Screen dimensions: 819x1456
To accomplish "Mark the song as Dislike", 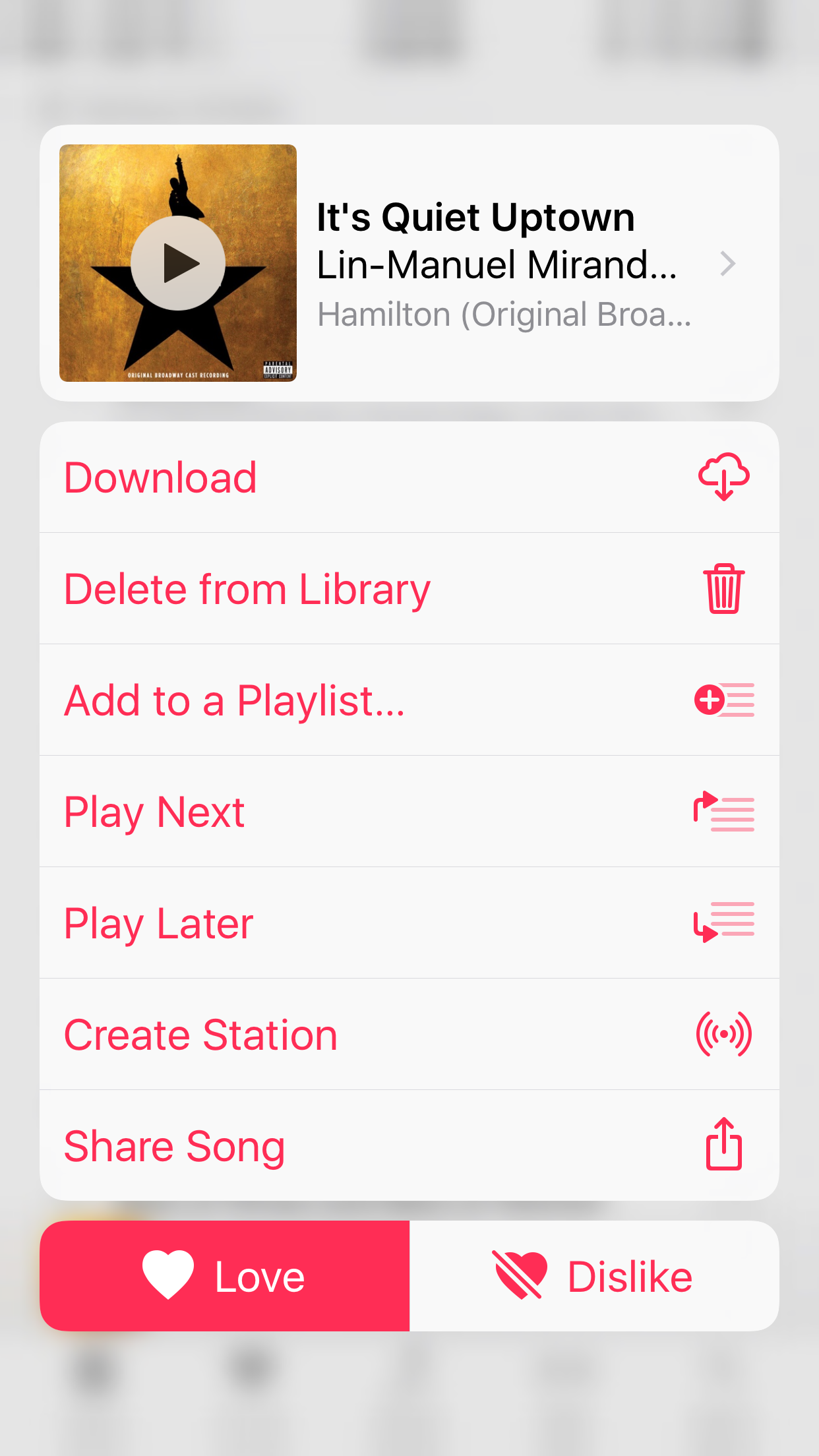I will click(594, 1276).
